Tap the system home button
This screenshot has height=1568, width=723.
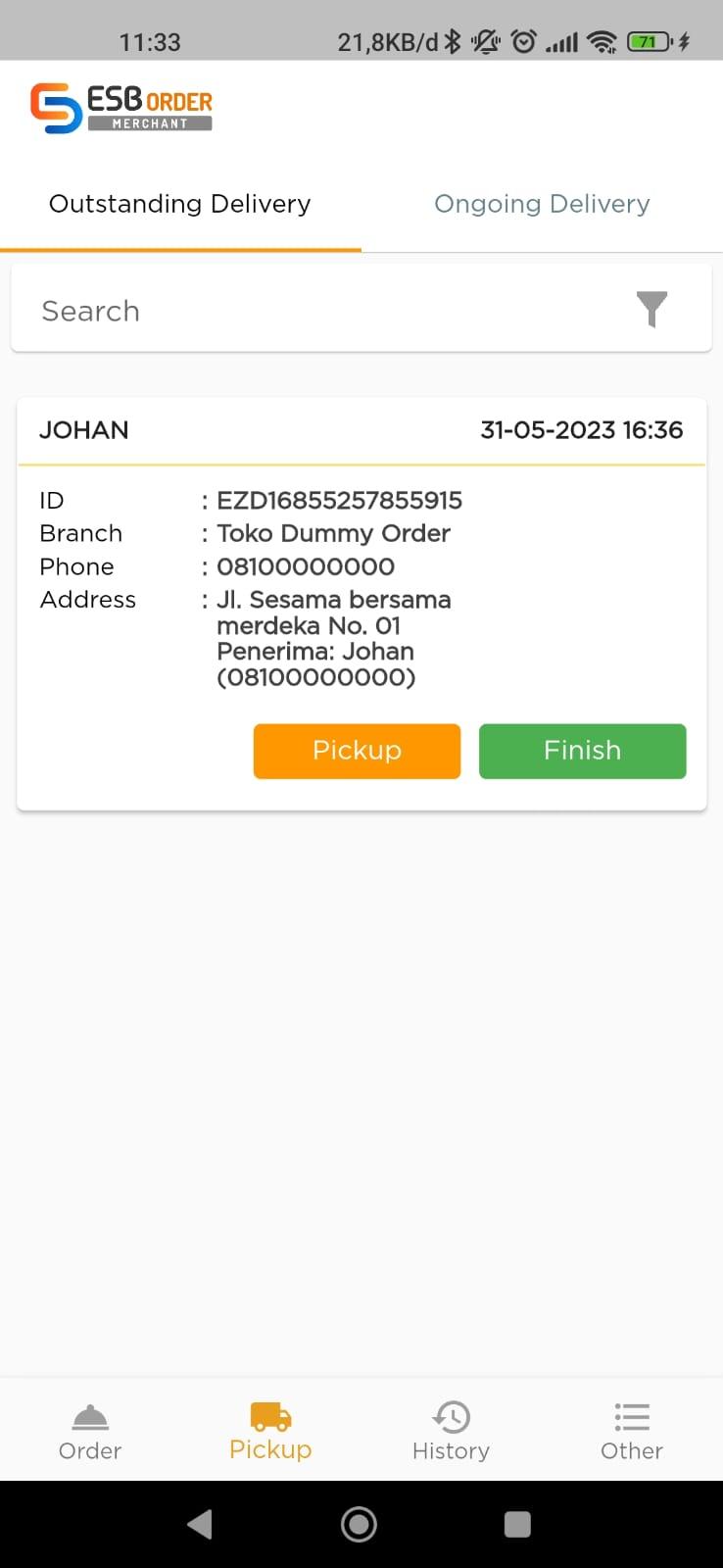point(359,1524)
